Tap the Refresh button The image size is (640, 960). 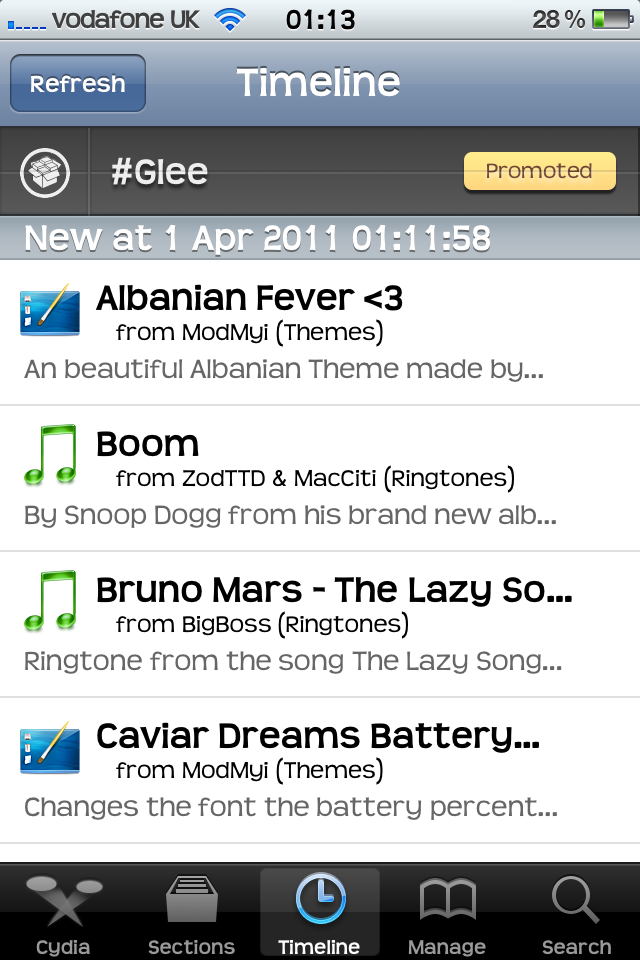click(78, 84)
